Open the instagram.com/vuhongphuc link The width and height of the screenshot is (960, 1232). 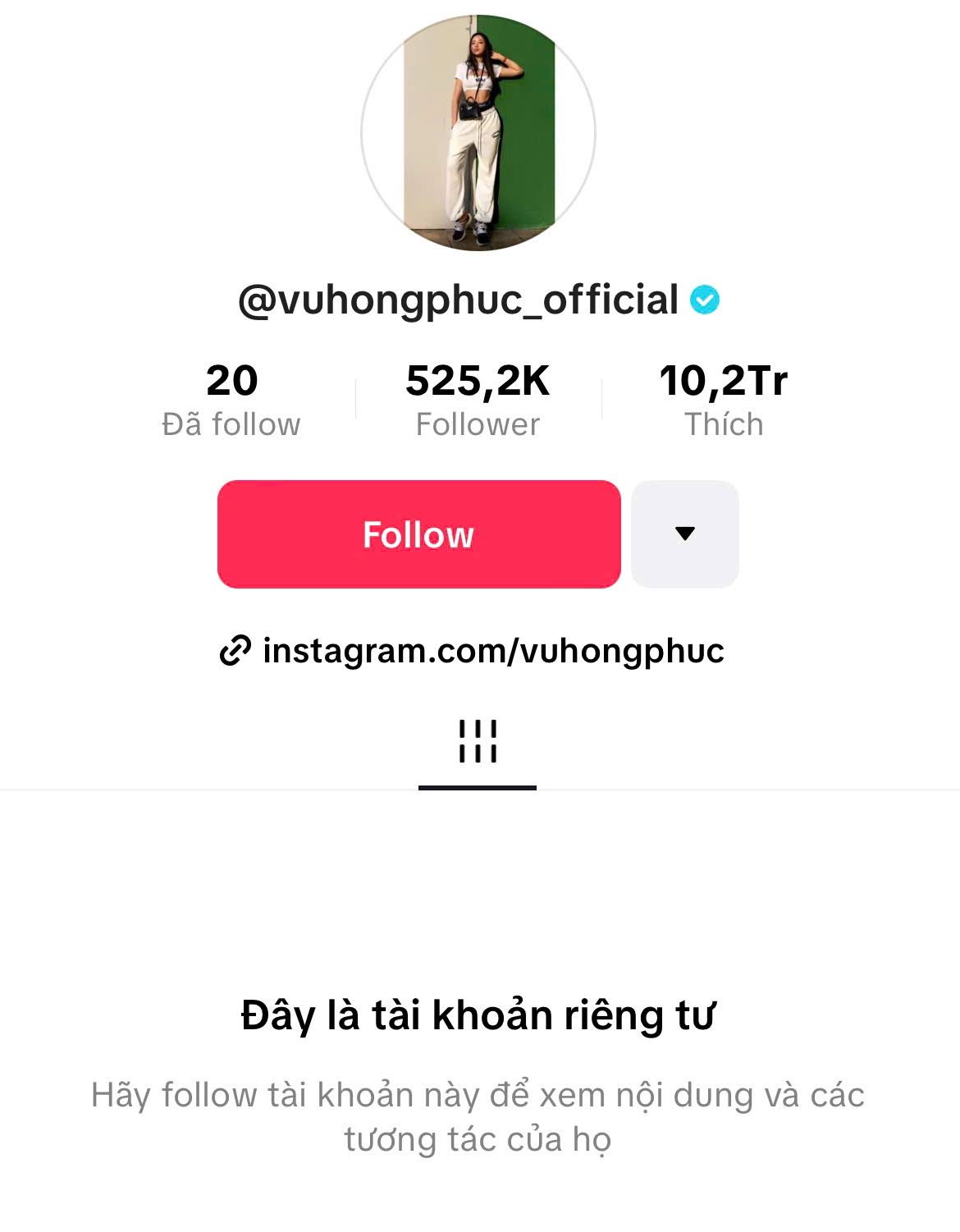492,651
